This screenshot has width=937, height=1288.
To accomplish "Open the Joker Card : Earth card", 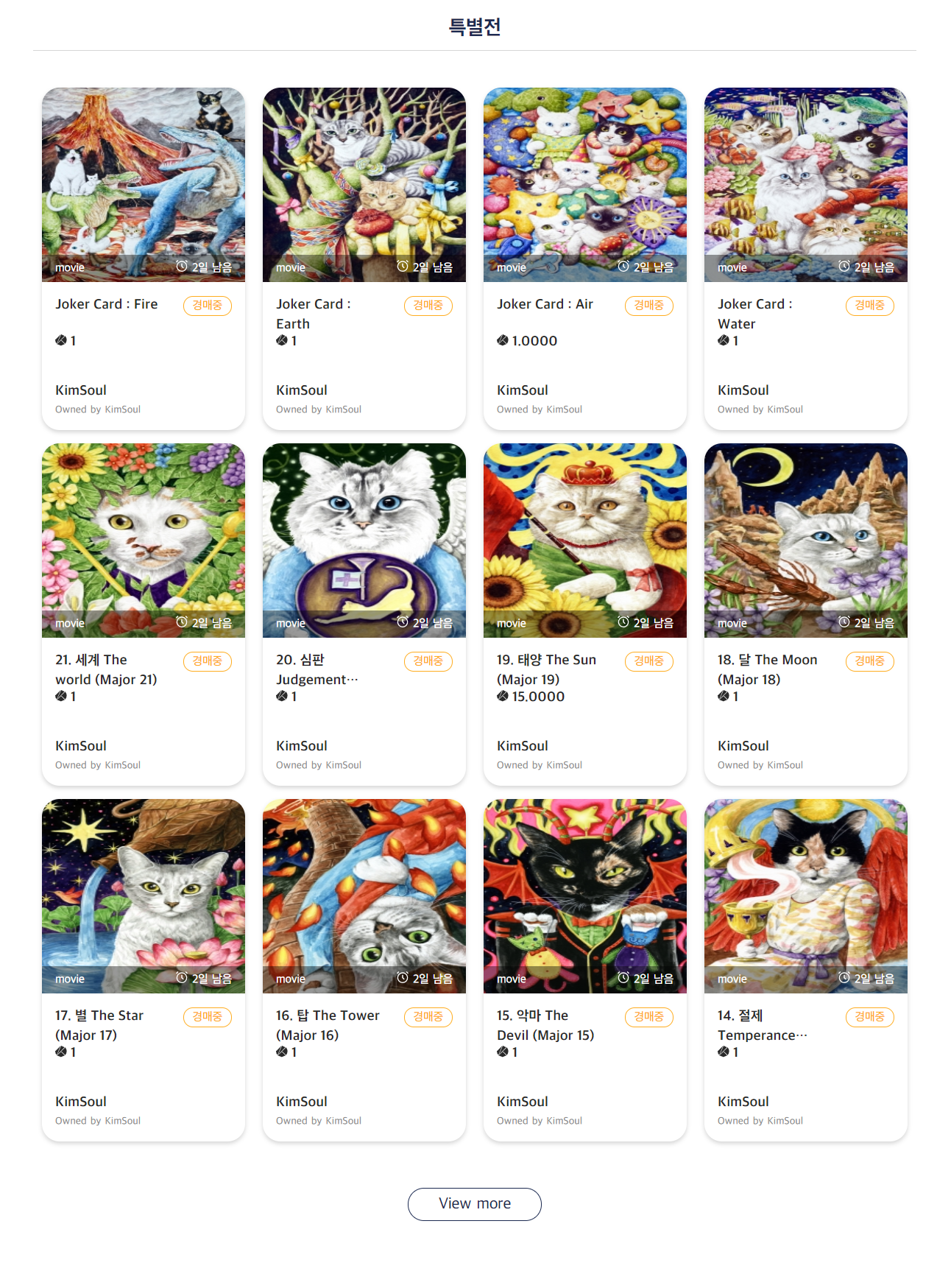I will [x=364, y=184].
